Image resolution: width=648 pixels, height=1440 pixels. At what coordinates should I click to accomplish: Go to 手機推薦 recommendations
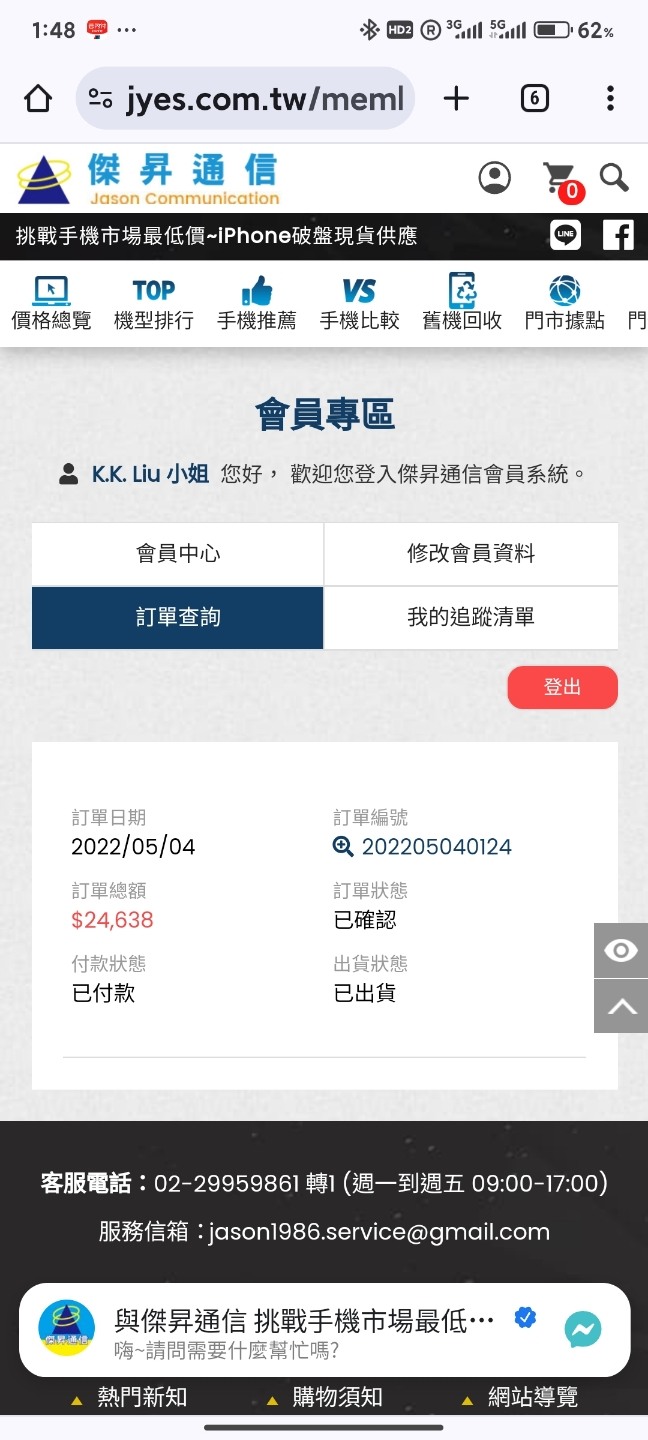[257, 304]
